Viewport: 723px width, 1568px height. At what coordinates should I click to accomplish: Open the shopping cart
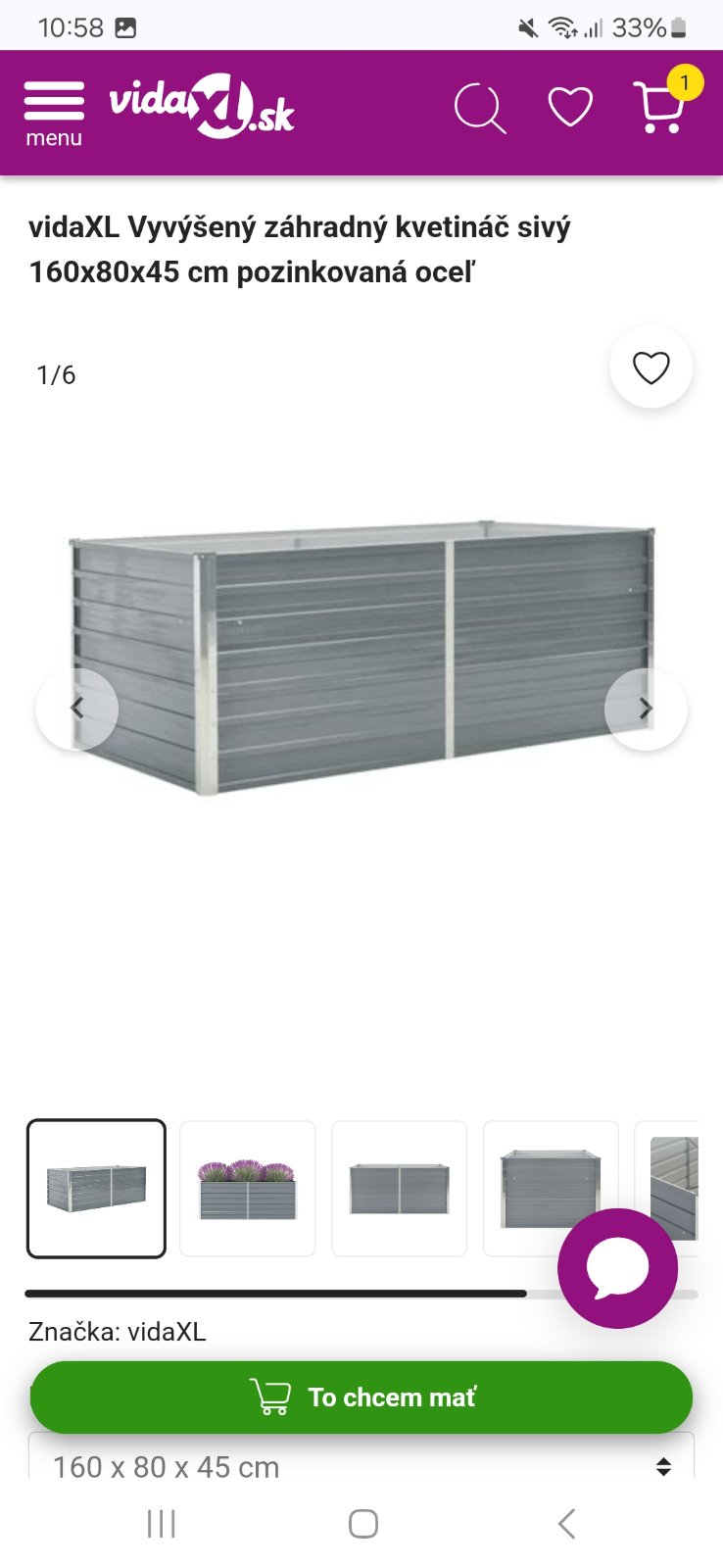click(x=660, y=106)
